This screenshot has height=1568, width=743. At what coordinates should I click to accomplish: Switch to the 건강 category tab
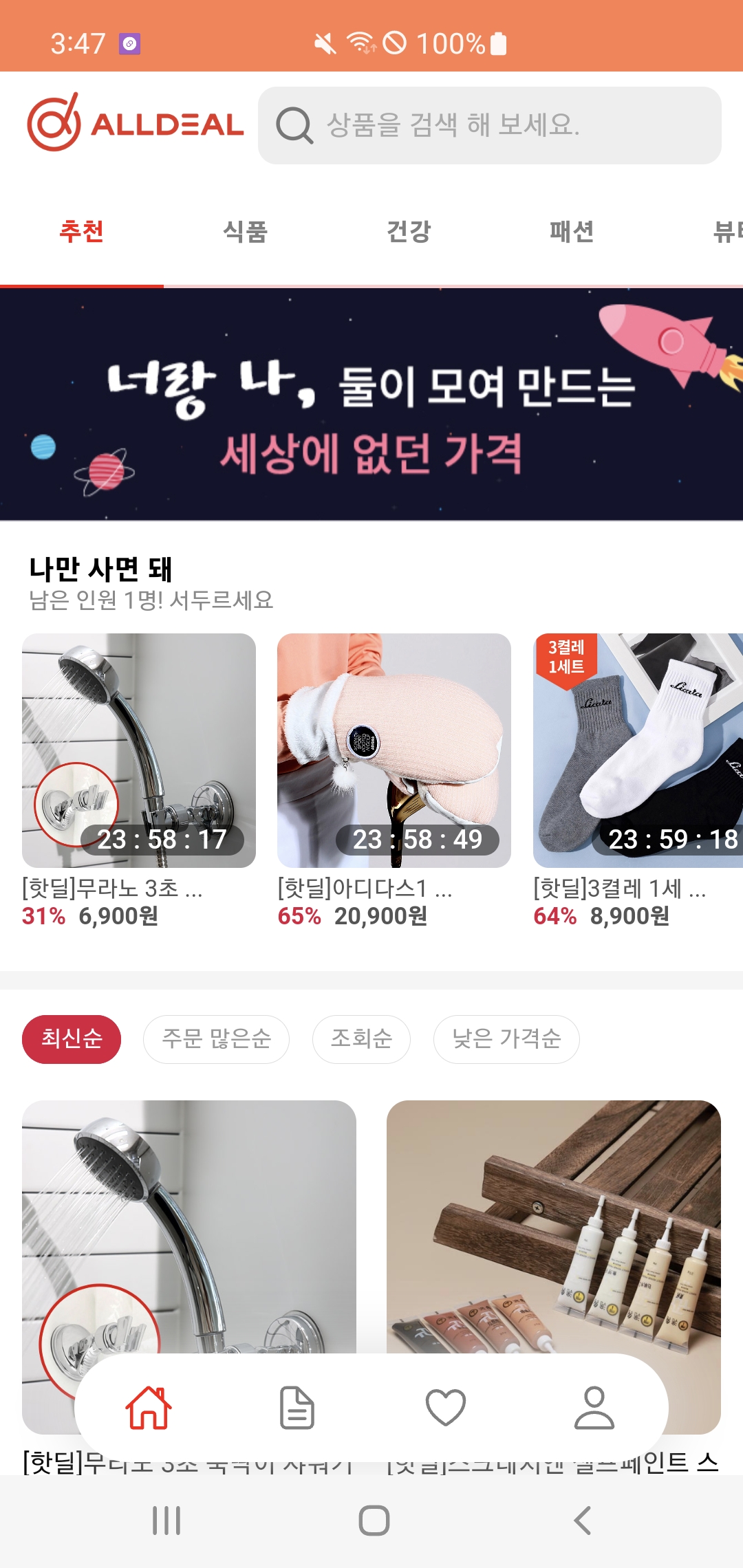click(x=409, y=231)
